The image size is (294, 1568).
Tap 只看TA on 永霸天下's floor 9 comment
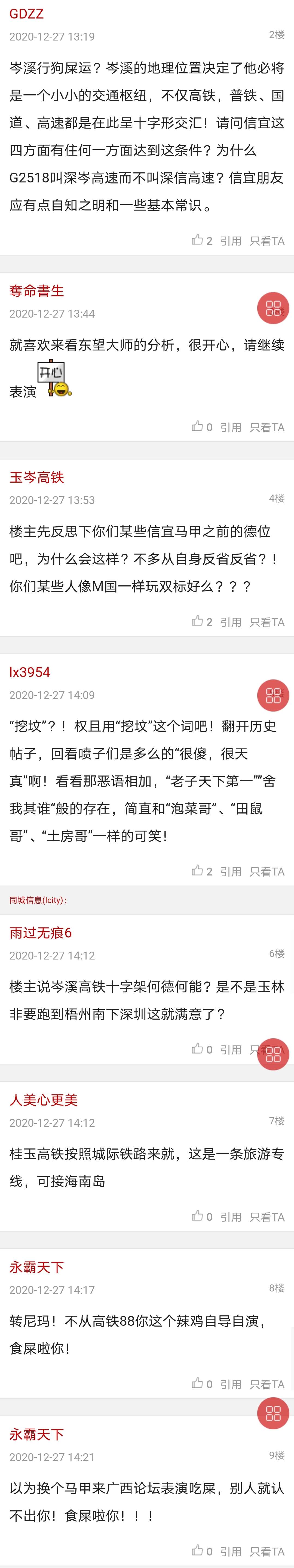pyautogui.click(x=267, y=1551)
